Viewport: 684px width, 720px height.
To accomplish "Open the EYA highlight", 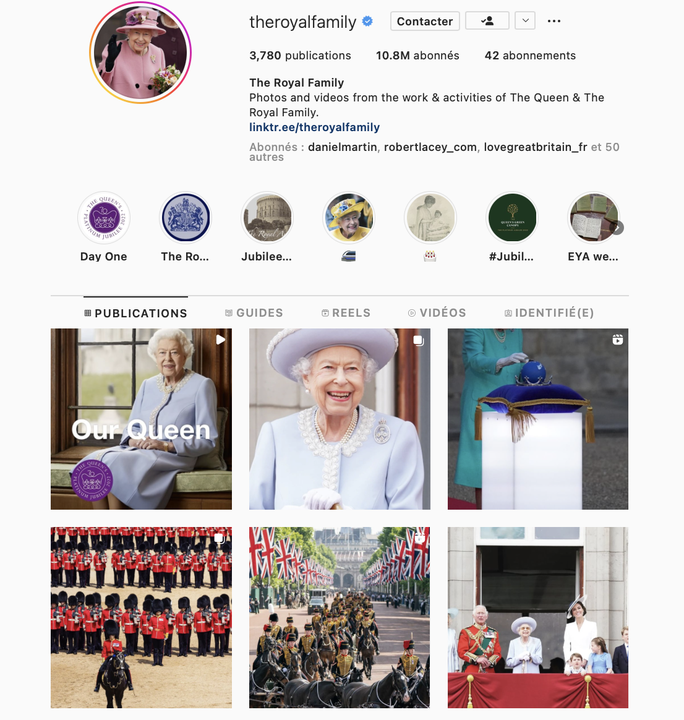I will click(592, 218).
